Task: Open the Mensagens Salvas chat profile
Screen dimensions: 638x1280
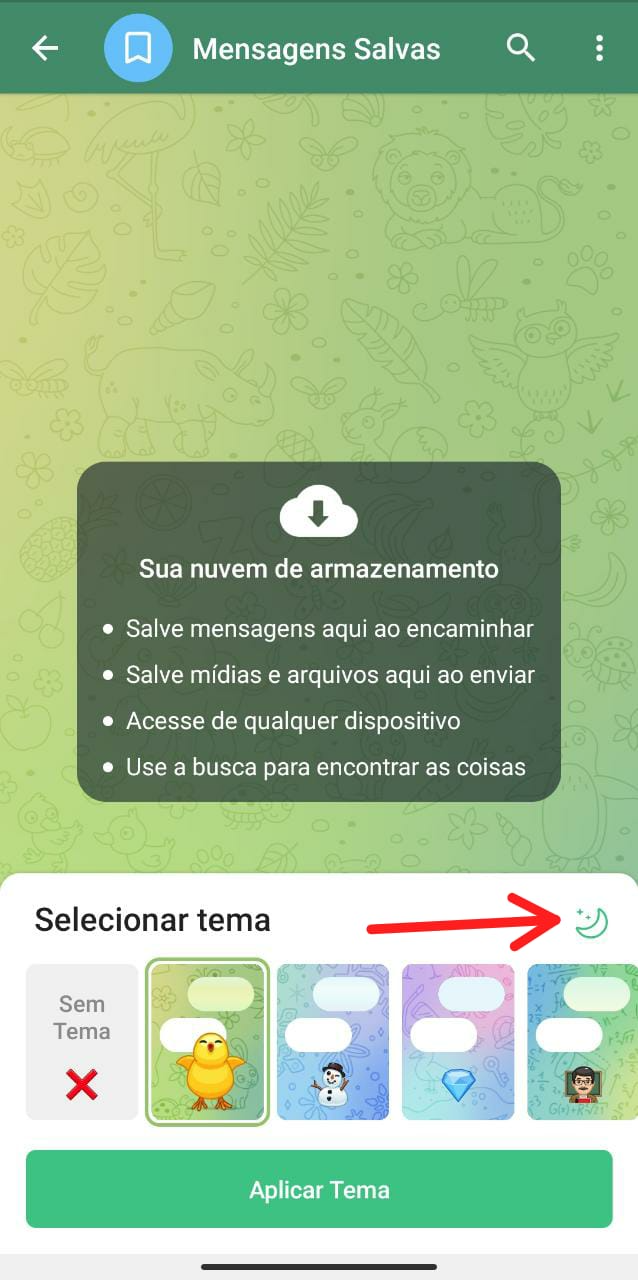Action: point(316,49)
